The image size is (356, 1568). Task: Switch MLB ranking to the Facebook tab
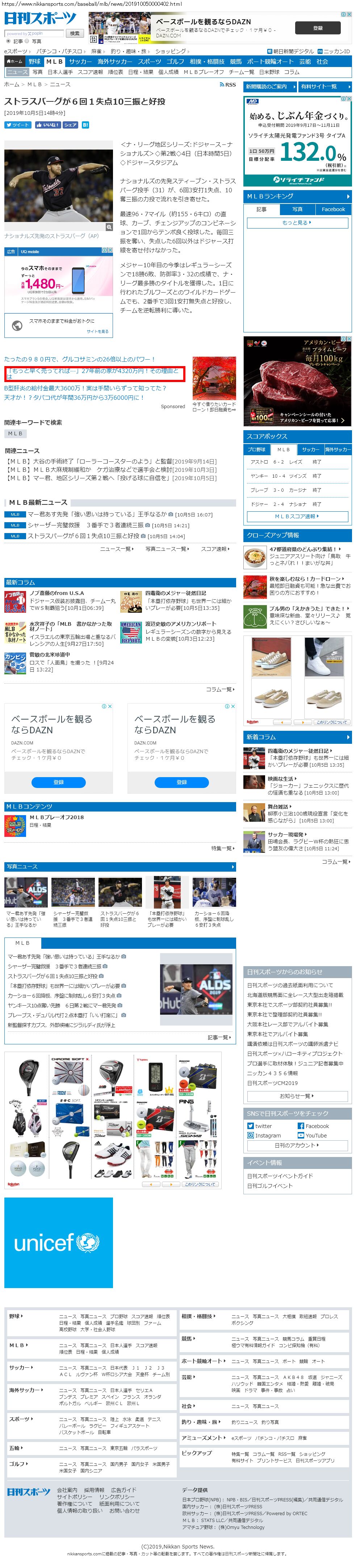(x=333, y=209)
